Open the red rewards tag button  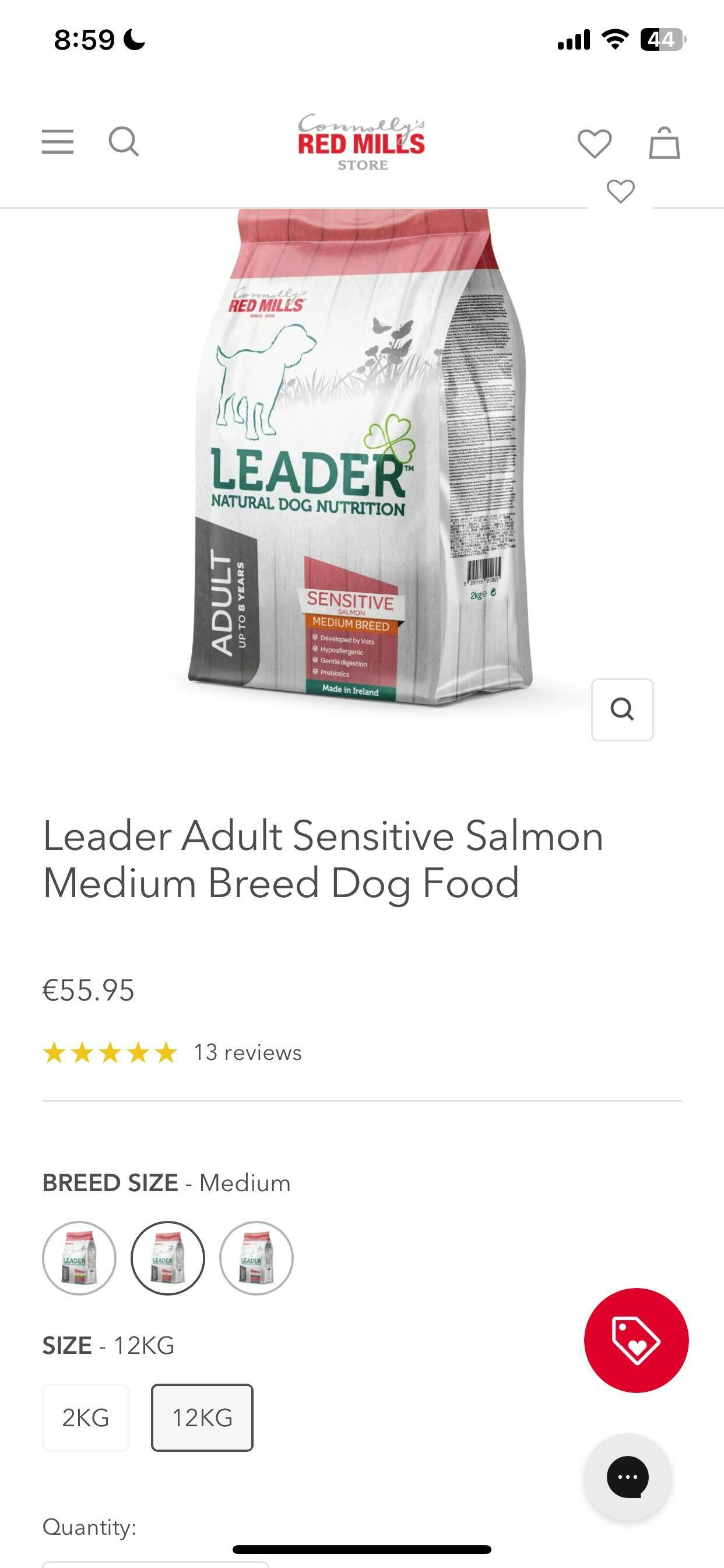[637, 1340]
